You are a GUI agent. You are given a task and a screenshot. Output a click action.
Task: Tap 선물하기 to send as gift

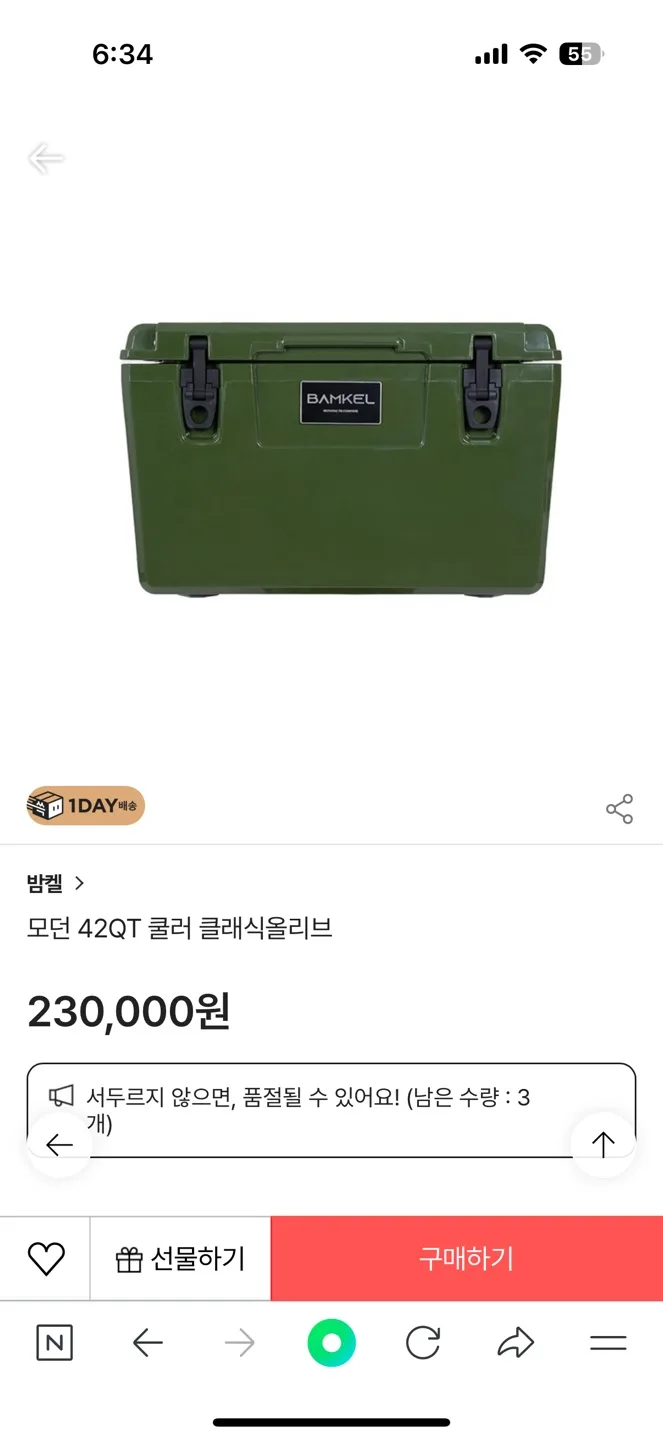(x=181, y=1259)
